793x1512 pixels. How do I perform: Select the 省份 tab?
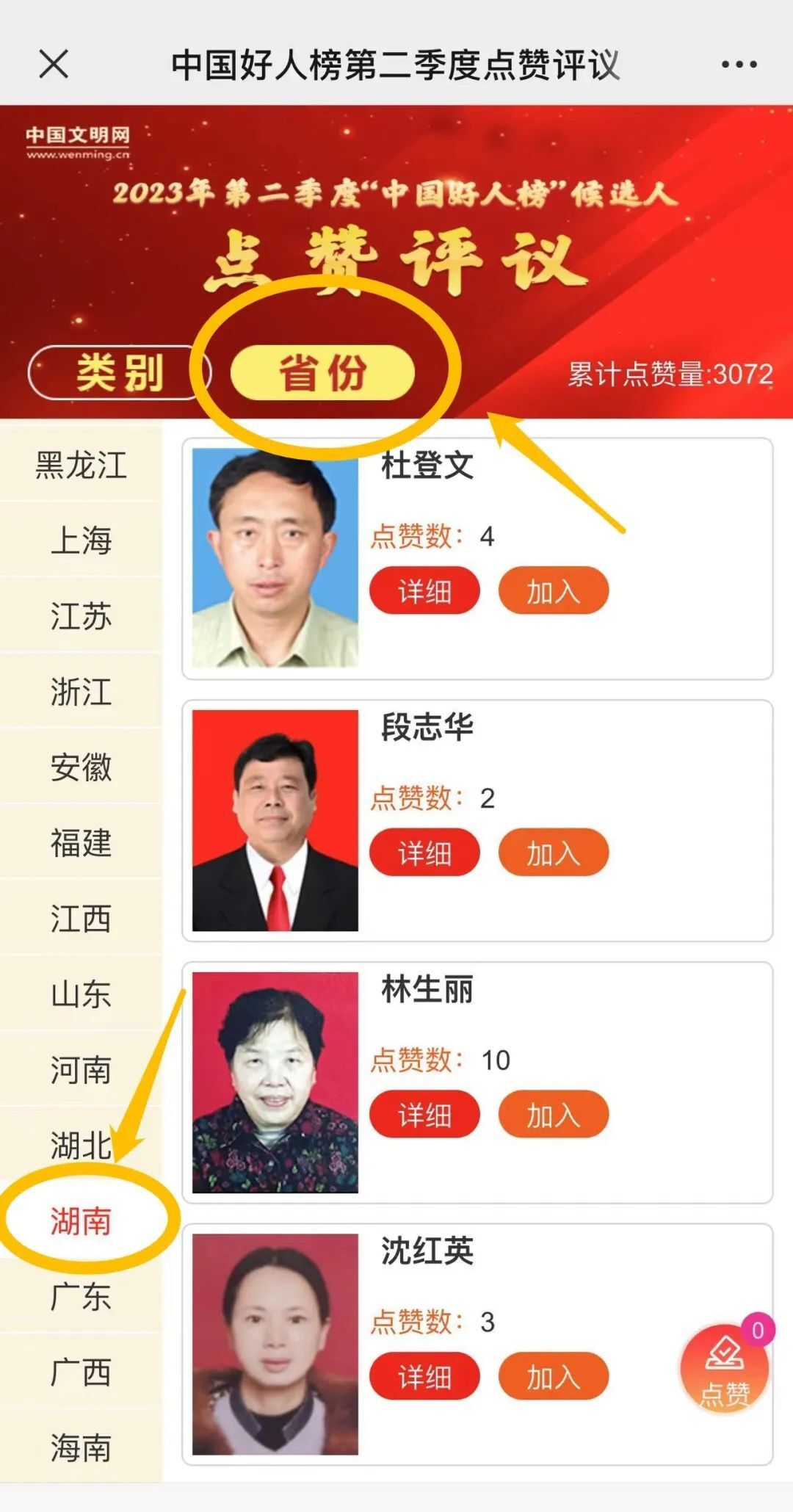pyautogui.click(x=322, y=372)
